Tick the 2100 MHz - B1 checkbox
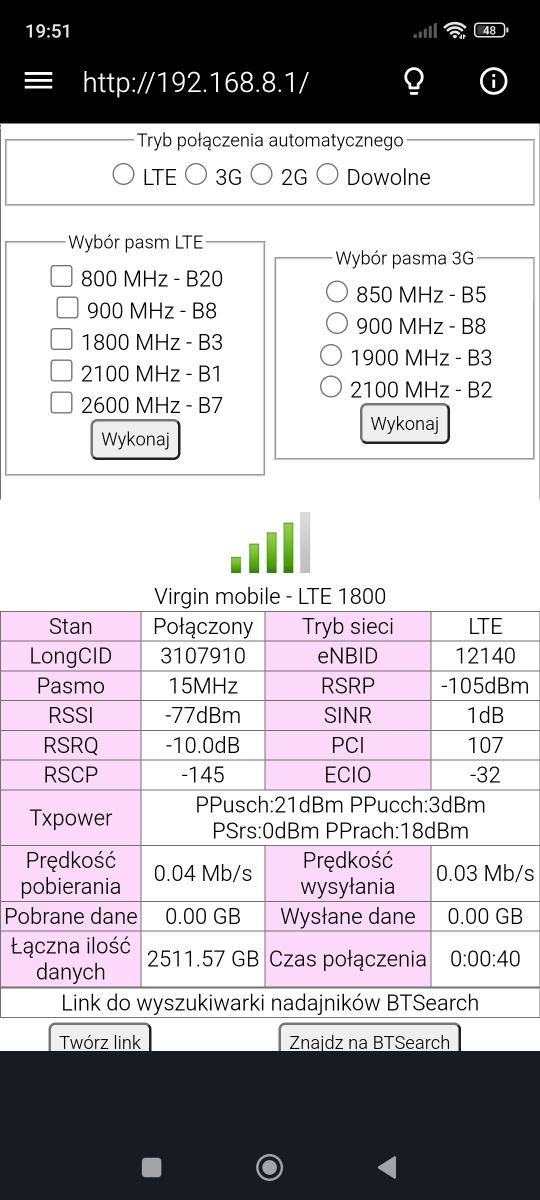The image size is (540, 1200). pos(62,371)
